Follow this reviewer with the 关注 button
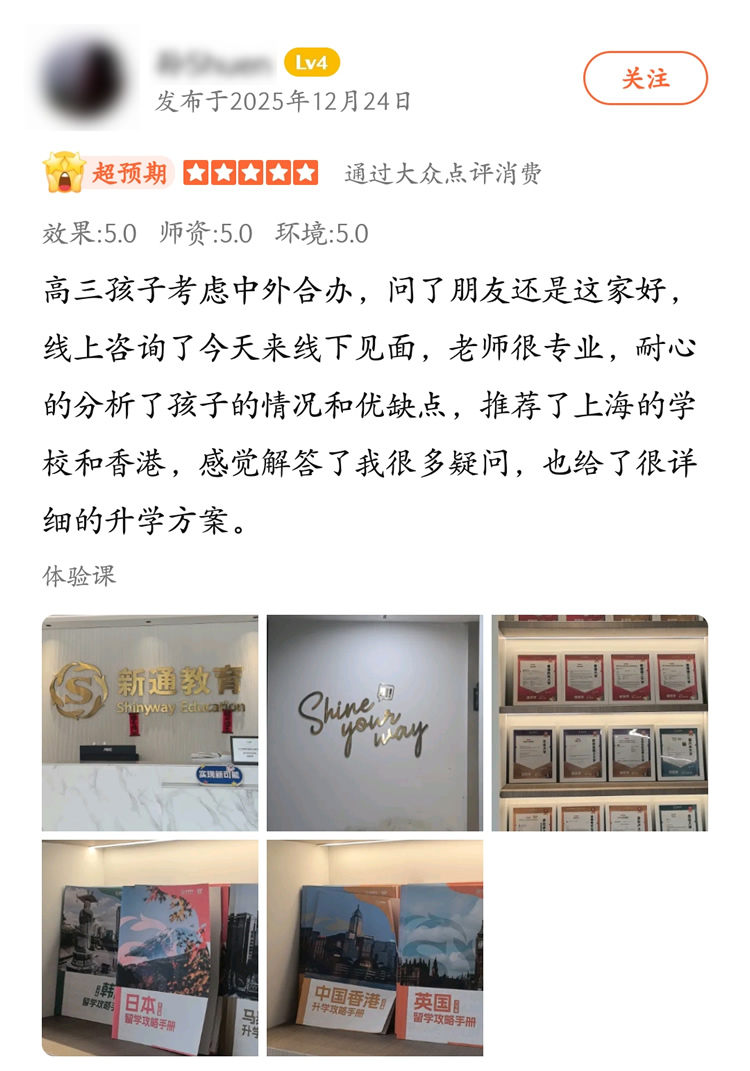Viewport: 750px width, 1071px height. [x=645, y=79]
